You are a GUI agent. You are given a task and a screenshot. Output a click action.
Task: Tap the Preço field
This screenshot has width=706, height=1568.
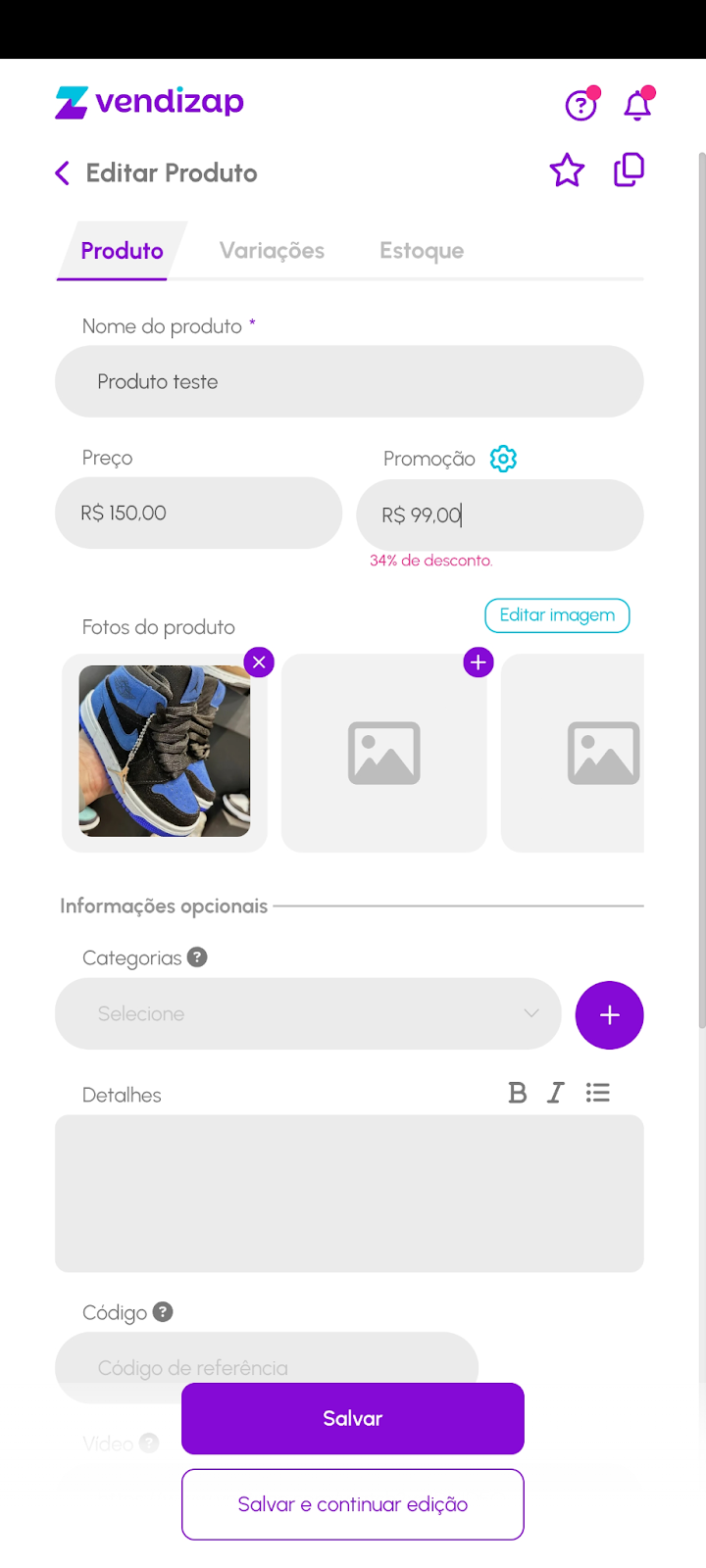coord(198,514)
